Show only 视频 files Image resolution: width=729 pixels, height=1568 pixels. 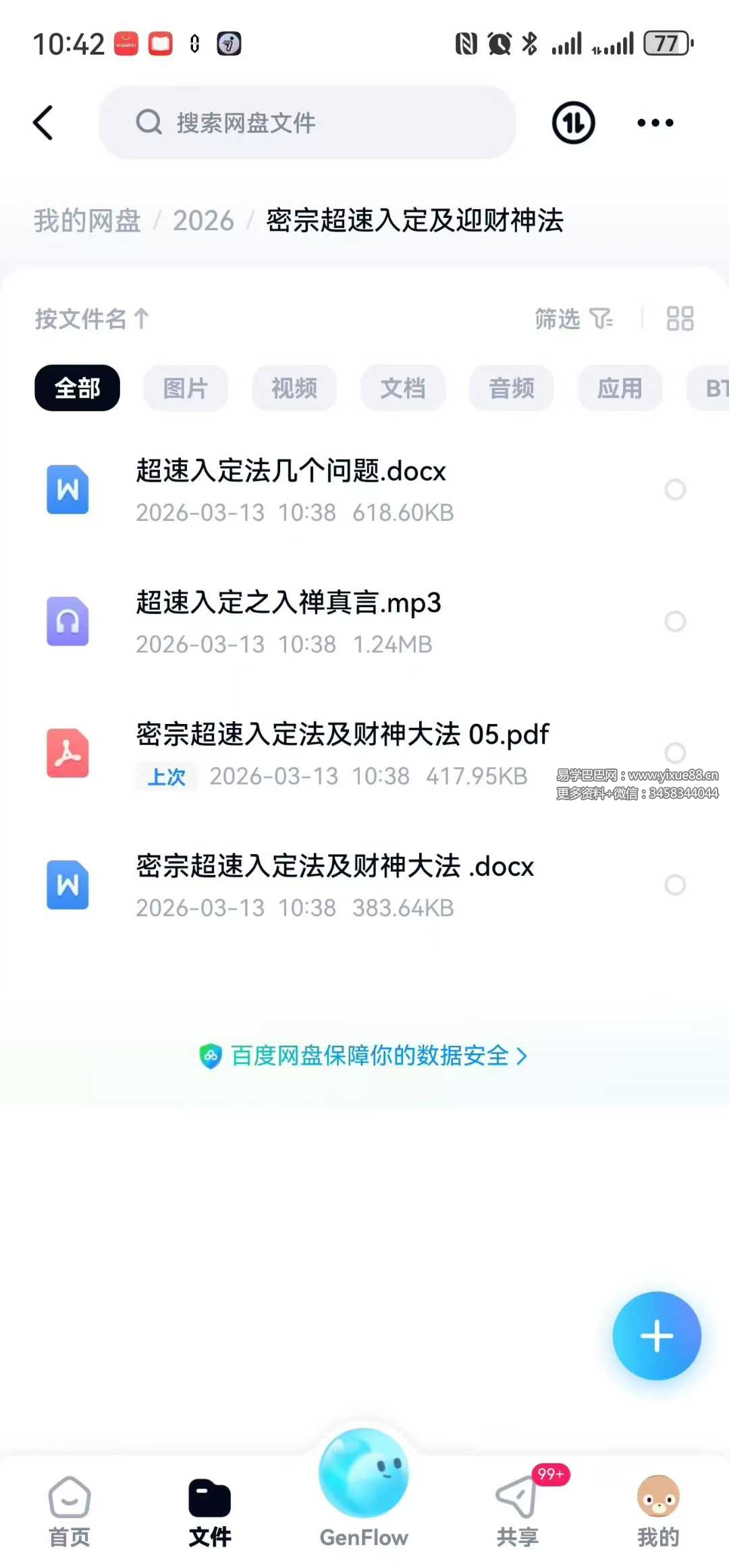pos(294,389)
